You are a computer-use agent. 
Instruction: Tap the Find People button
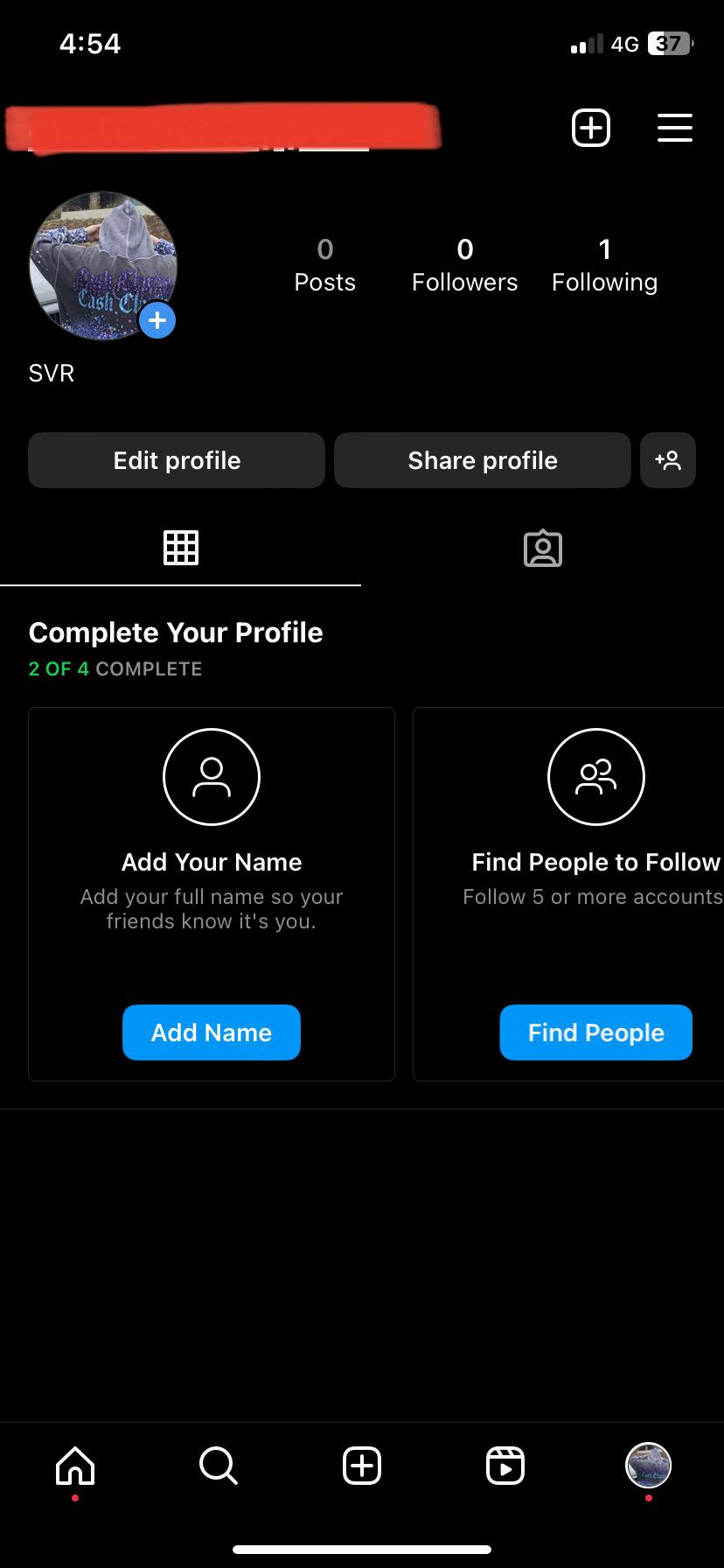[x=596, y=1032]
